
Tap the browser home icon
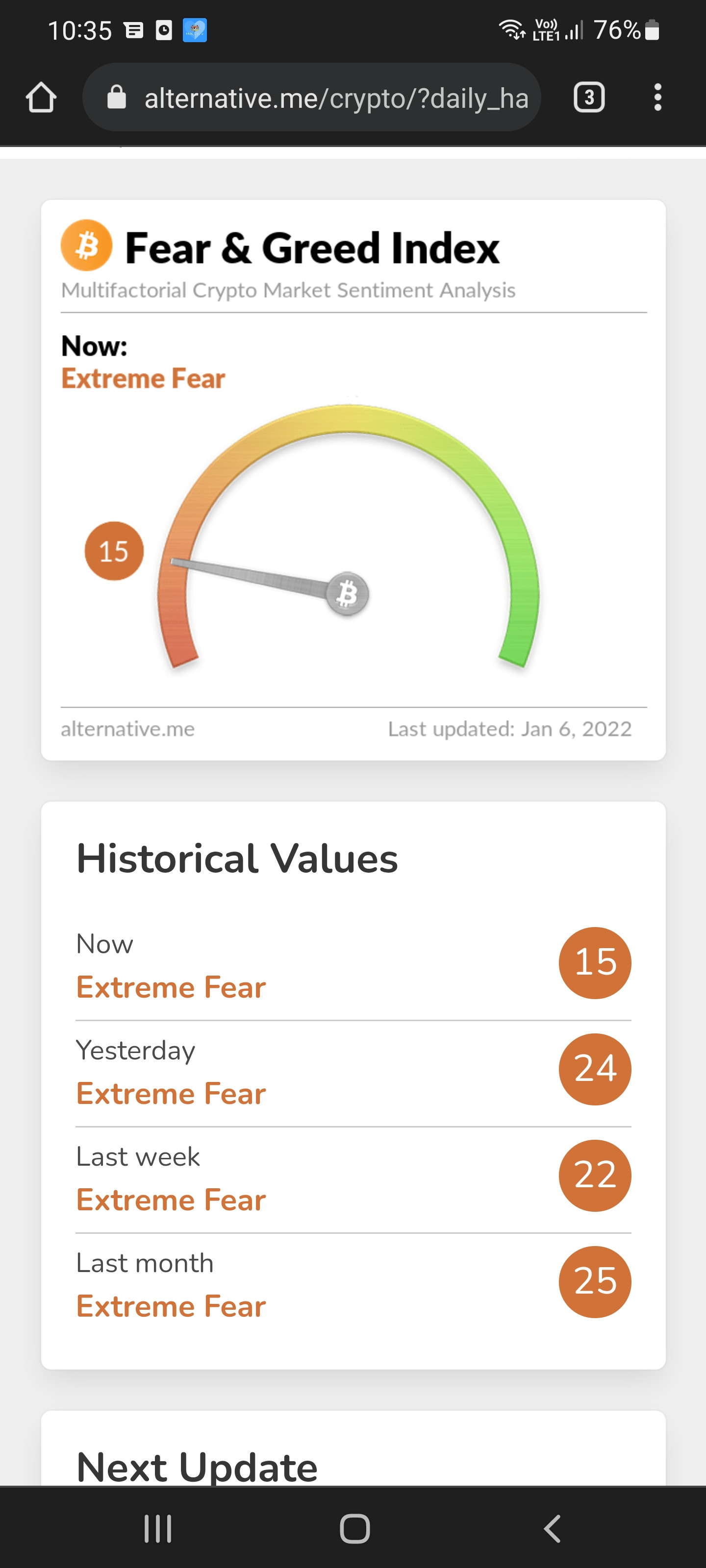coord(41,98)
